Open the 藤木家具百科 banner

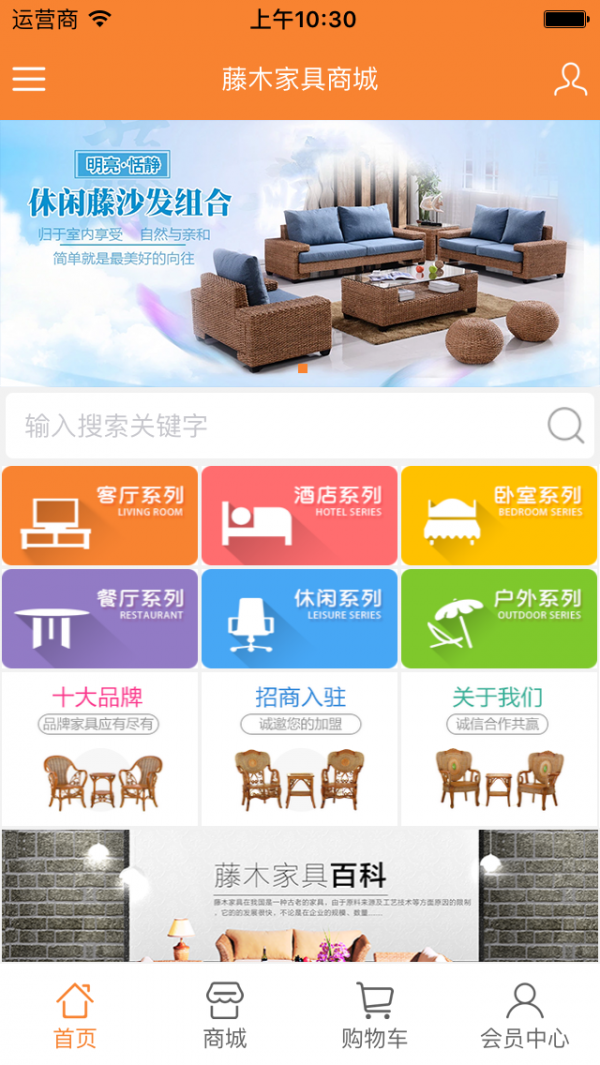coord(300,895)
